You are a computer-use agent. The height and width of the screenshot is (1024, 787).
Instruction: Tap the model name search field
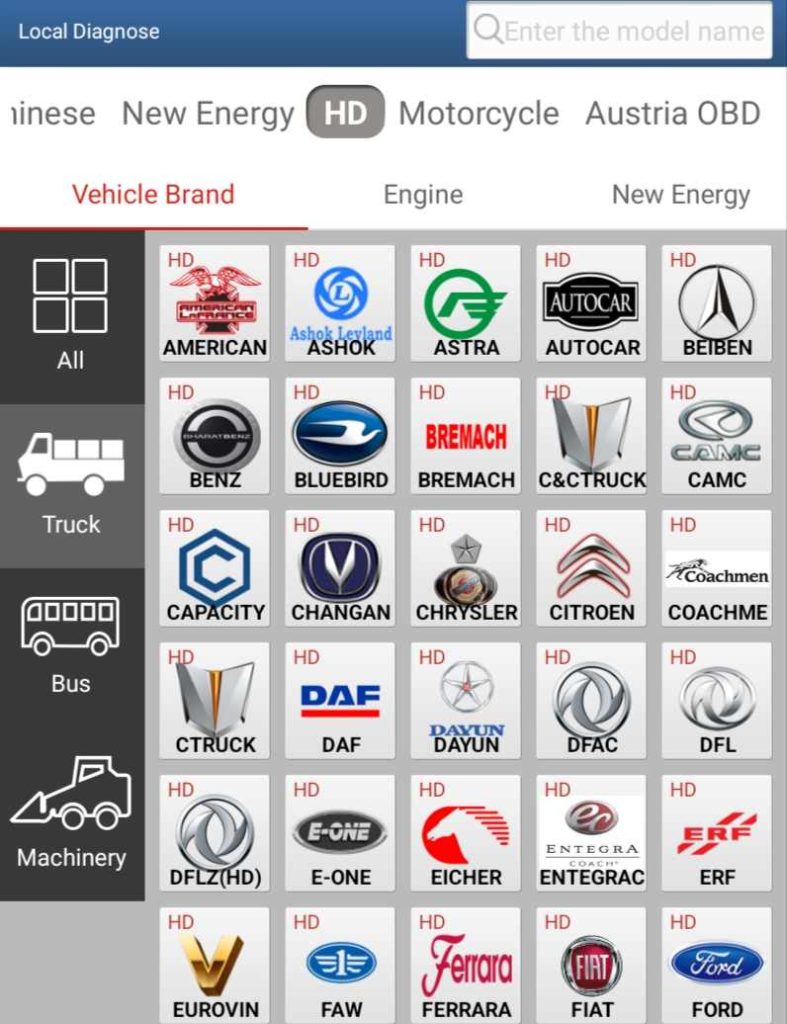click(x=620, y=31)
